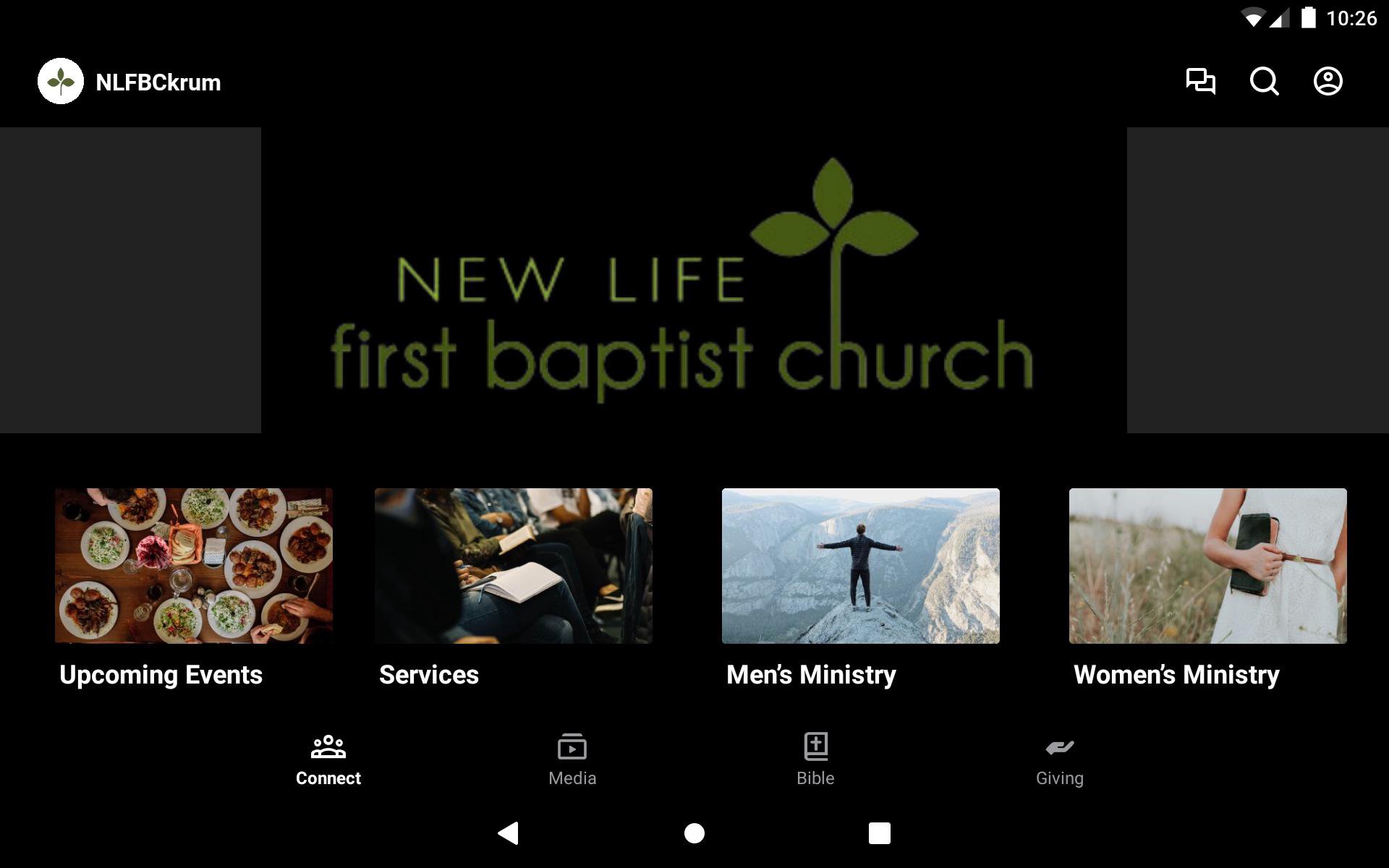Open the search icon
Viewport: 1389px width, 868px height.
[x=1264, y=81]
